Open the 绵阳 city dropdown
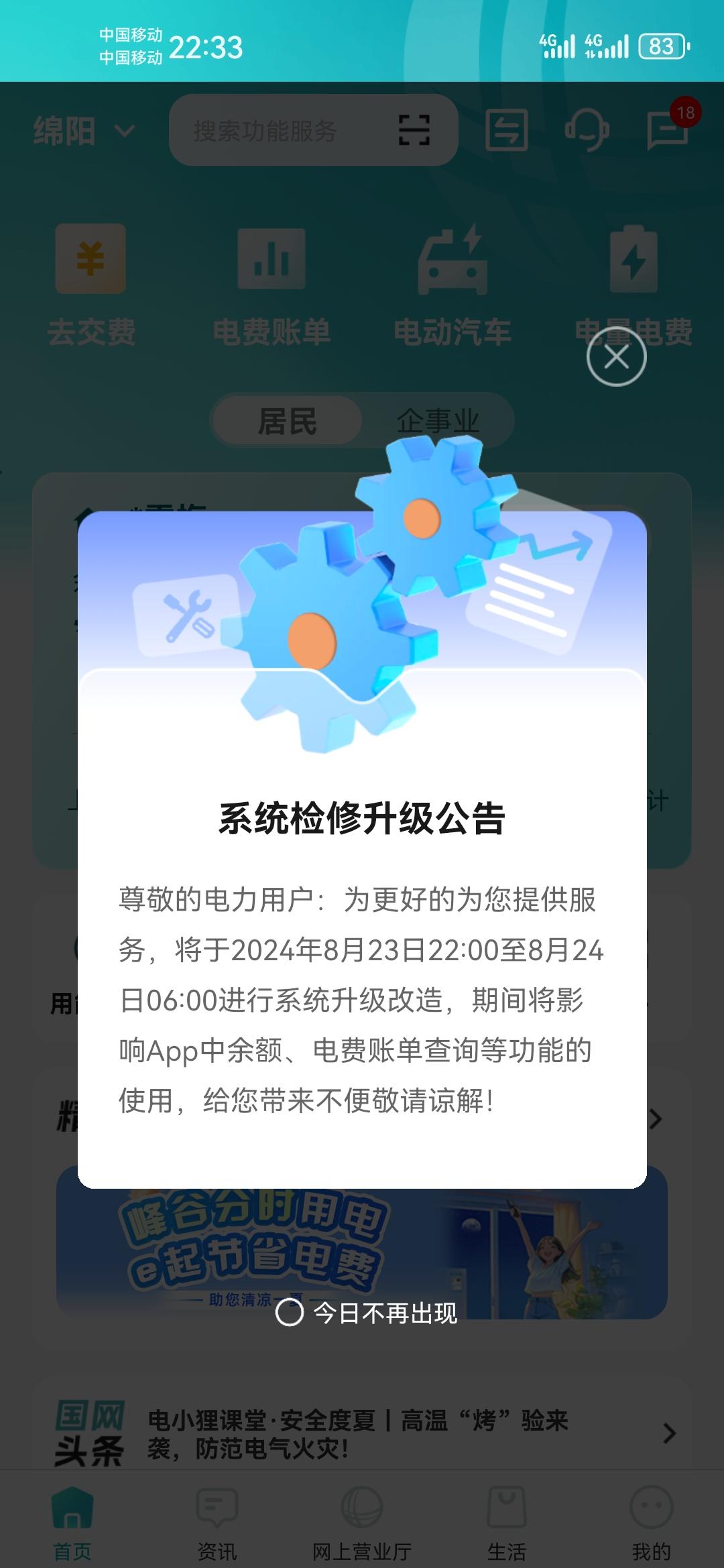 [x=84, y=131]
